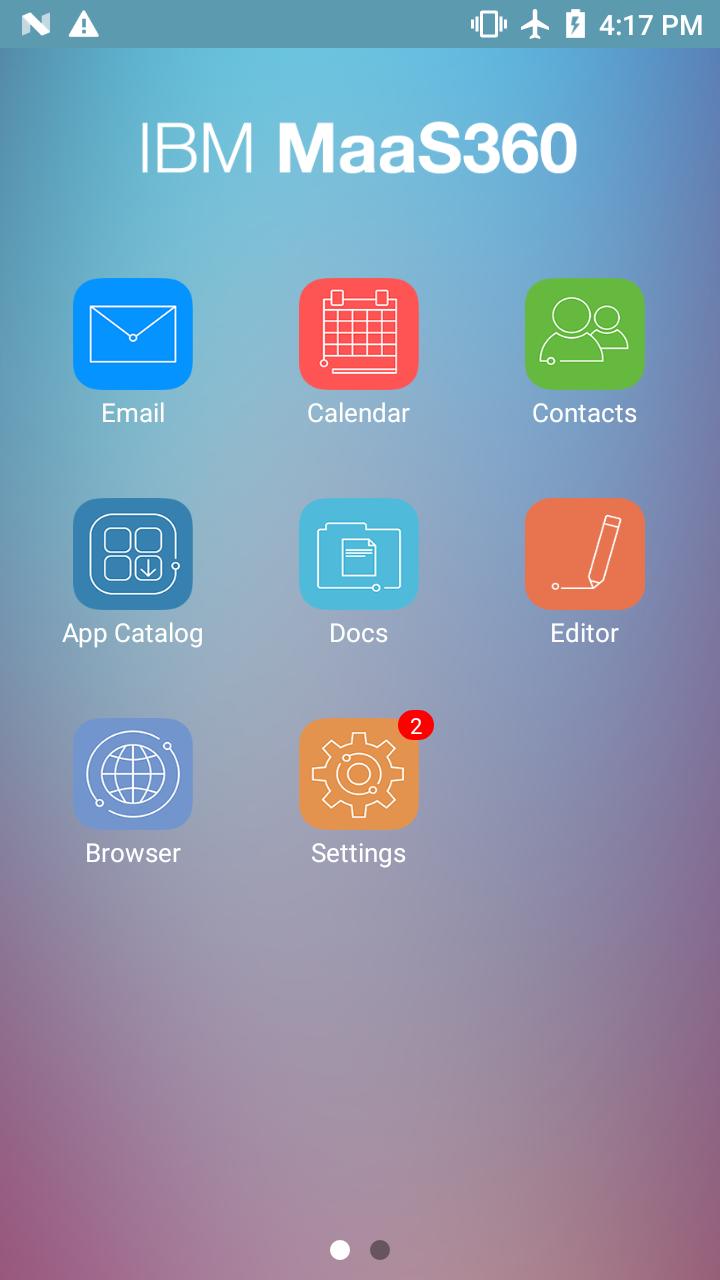This screenshot has height=1280, width=720.
Task: Launch the Calendar app
Action: click(x=359, y=334)
